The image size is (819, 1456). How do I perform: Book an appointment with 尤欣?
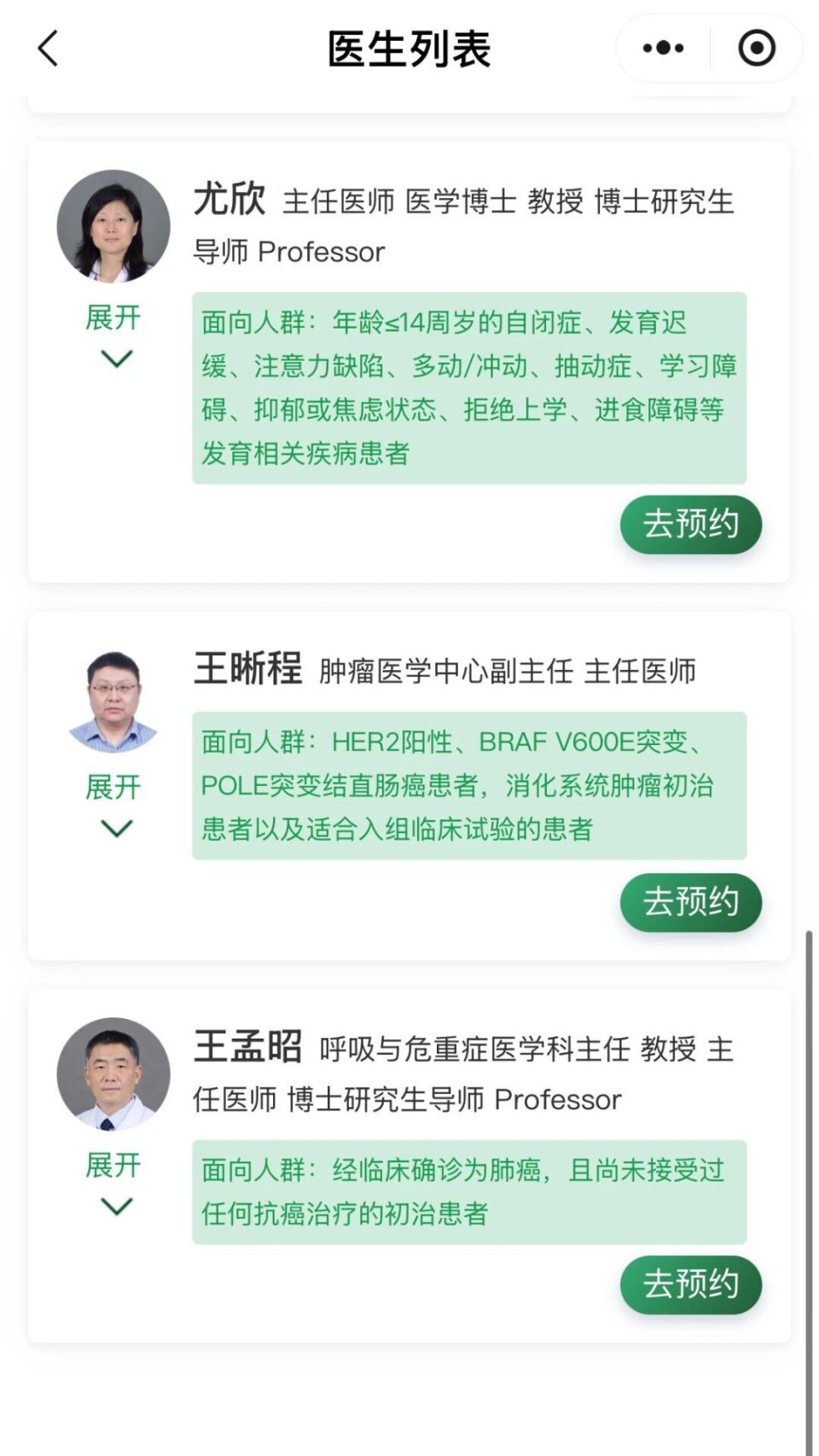(690, 524)
